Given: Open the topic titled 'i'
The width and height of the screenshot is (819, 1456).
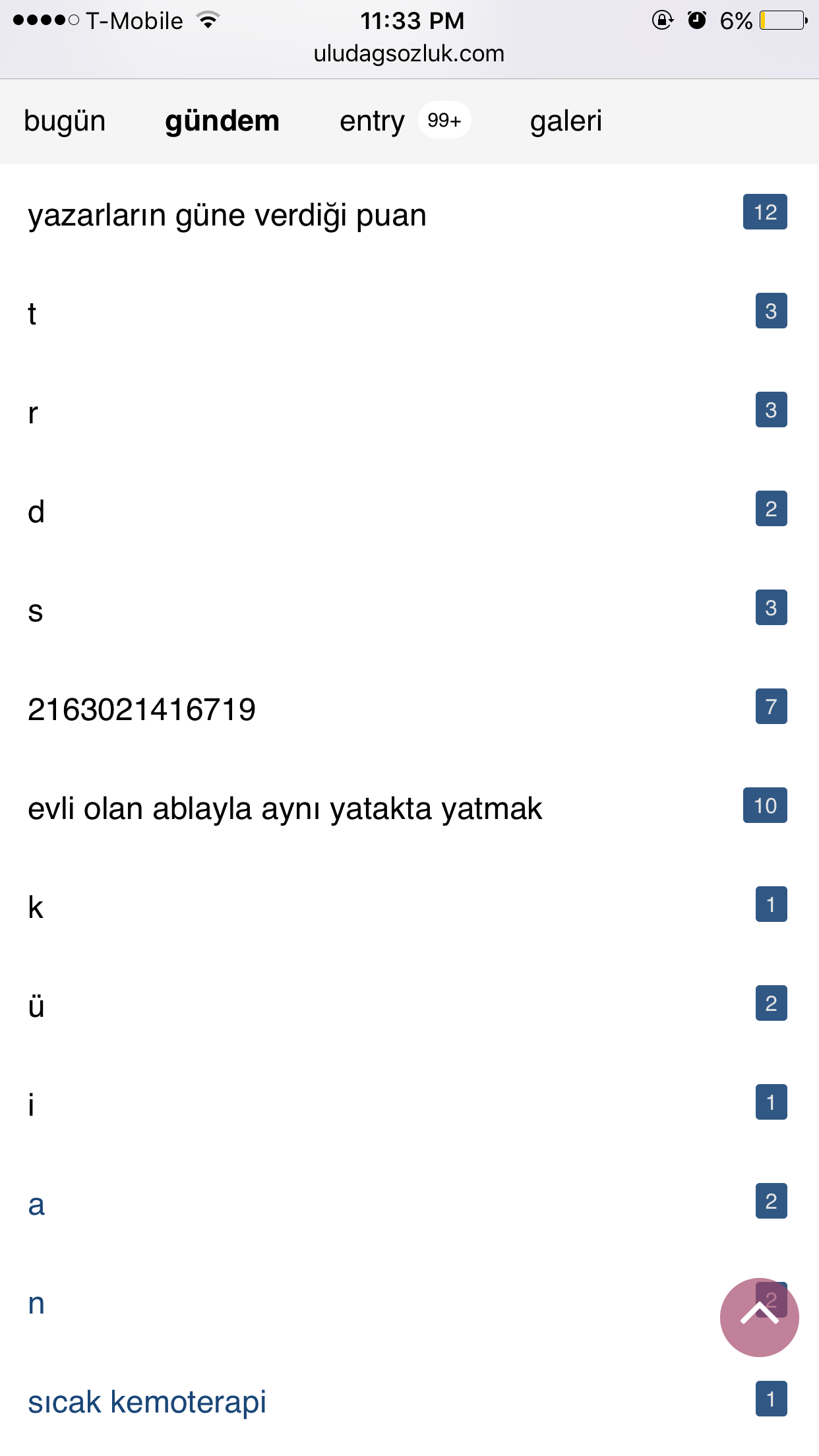Looking at the screenshot, I should (31, 1105).
